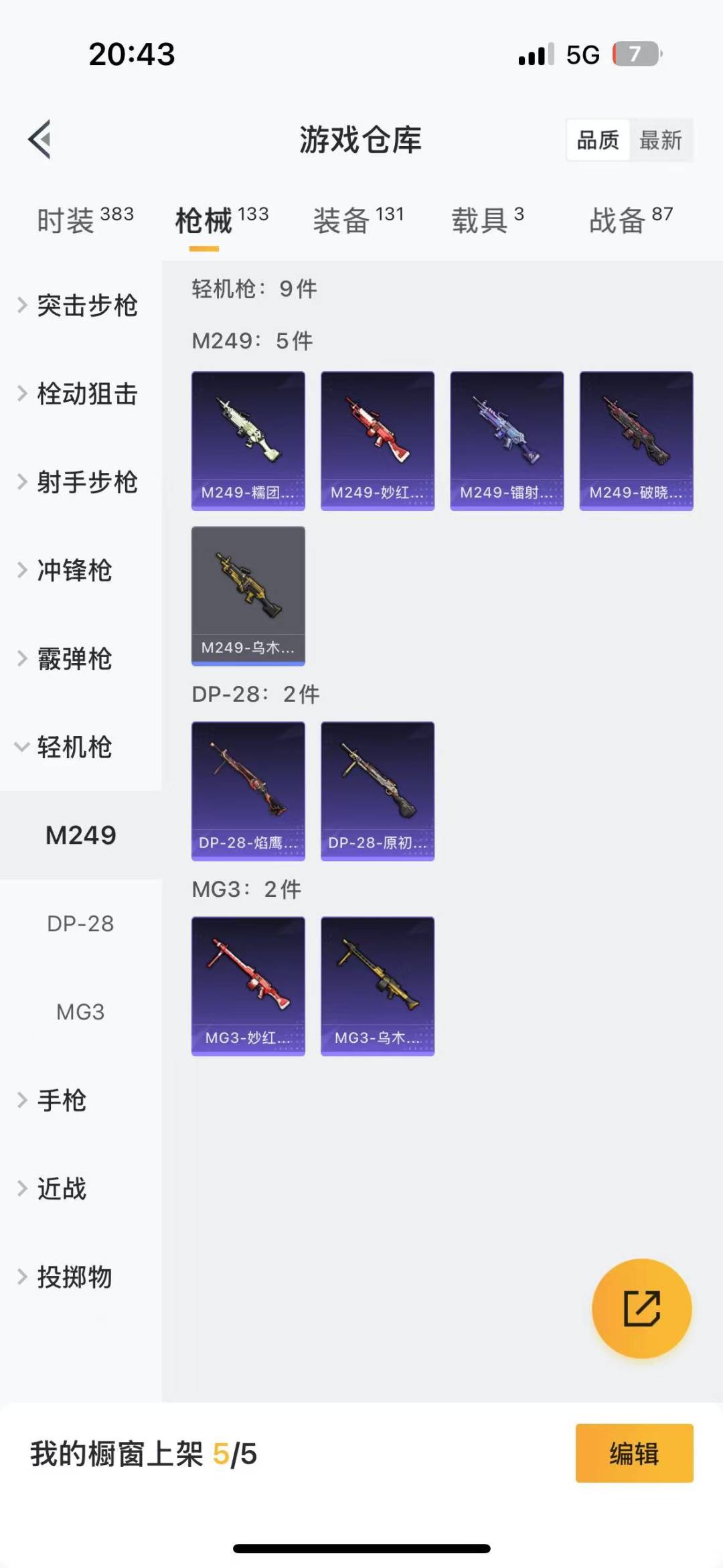Open the M249-妙红 skin tile

(378, 441)
